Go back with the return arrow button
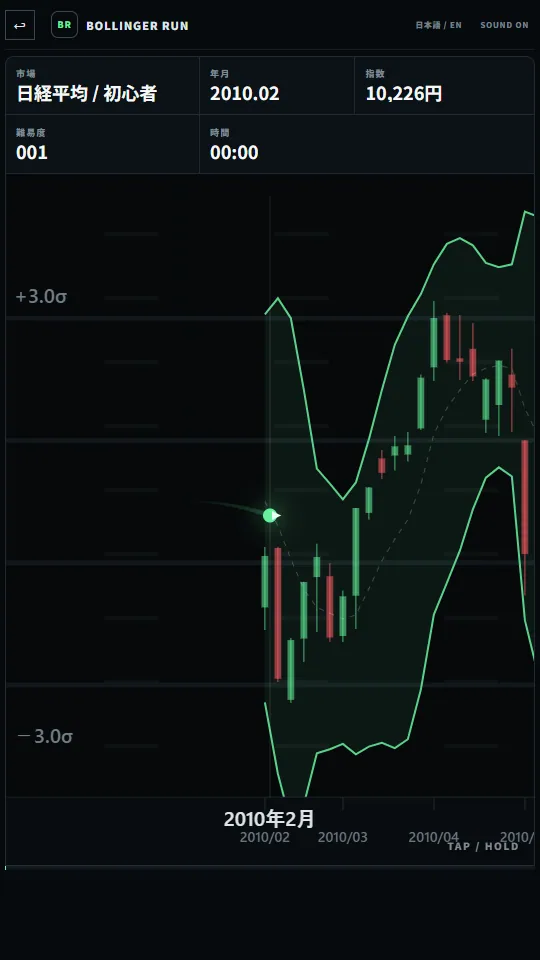Image resolution: width=540 pixels, height=960 pixels. pyautogui.click(x=20, y=25)
